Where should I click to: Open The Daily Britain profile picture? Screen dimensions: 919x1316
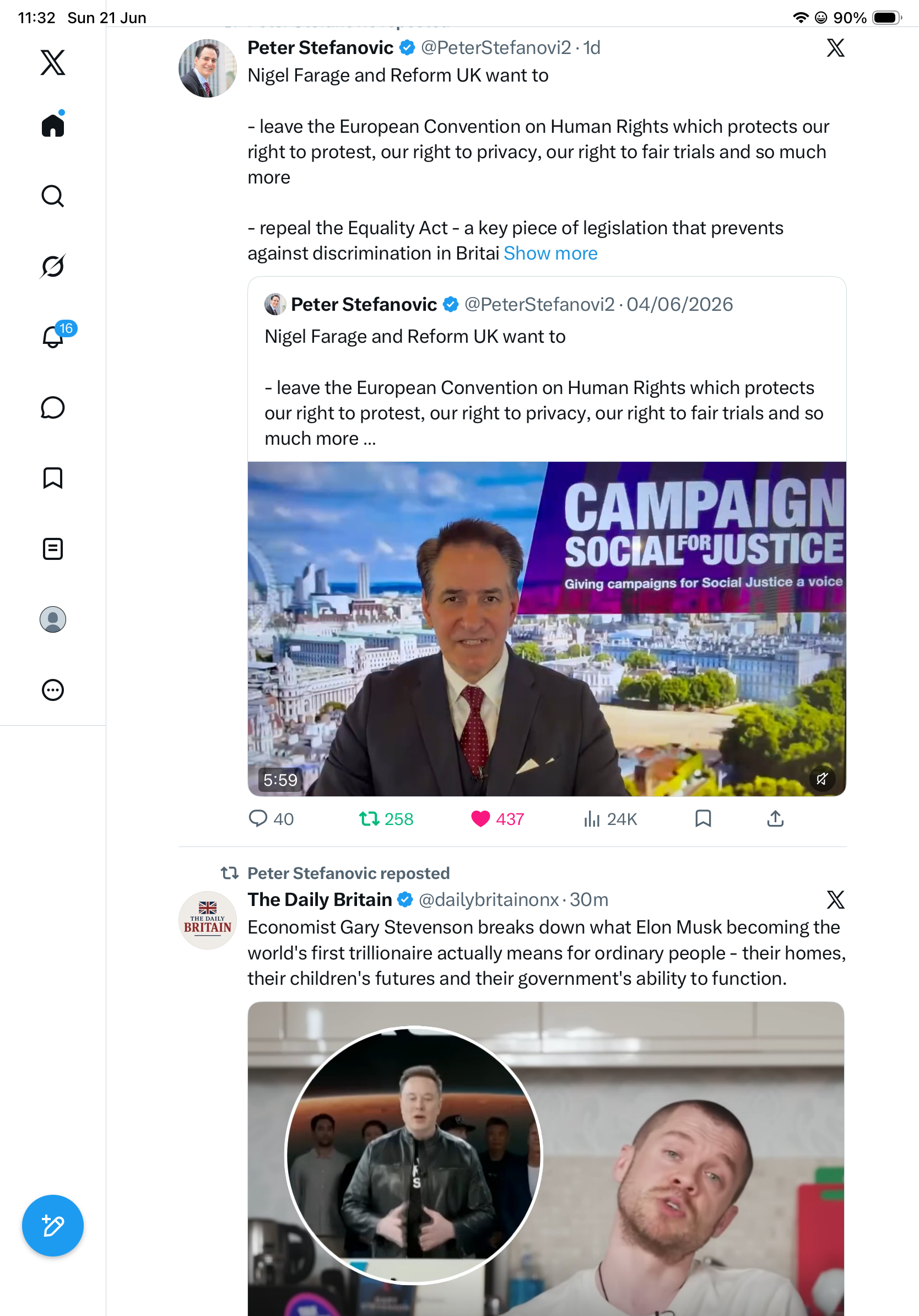(x=207, y=920)
